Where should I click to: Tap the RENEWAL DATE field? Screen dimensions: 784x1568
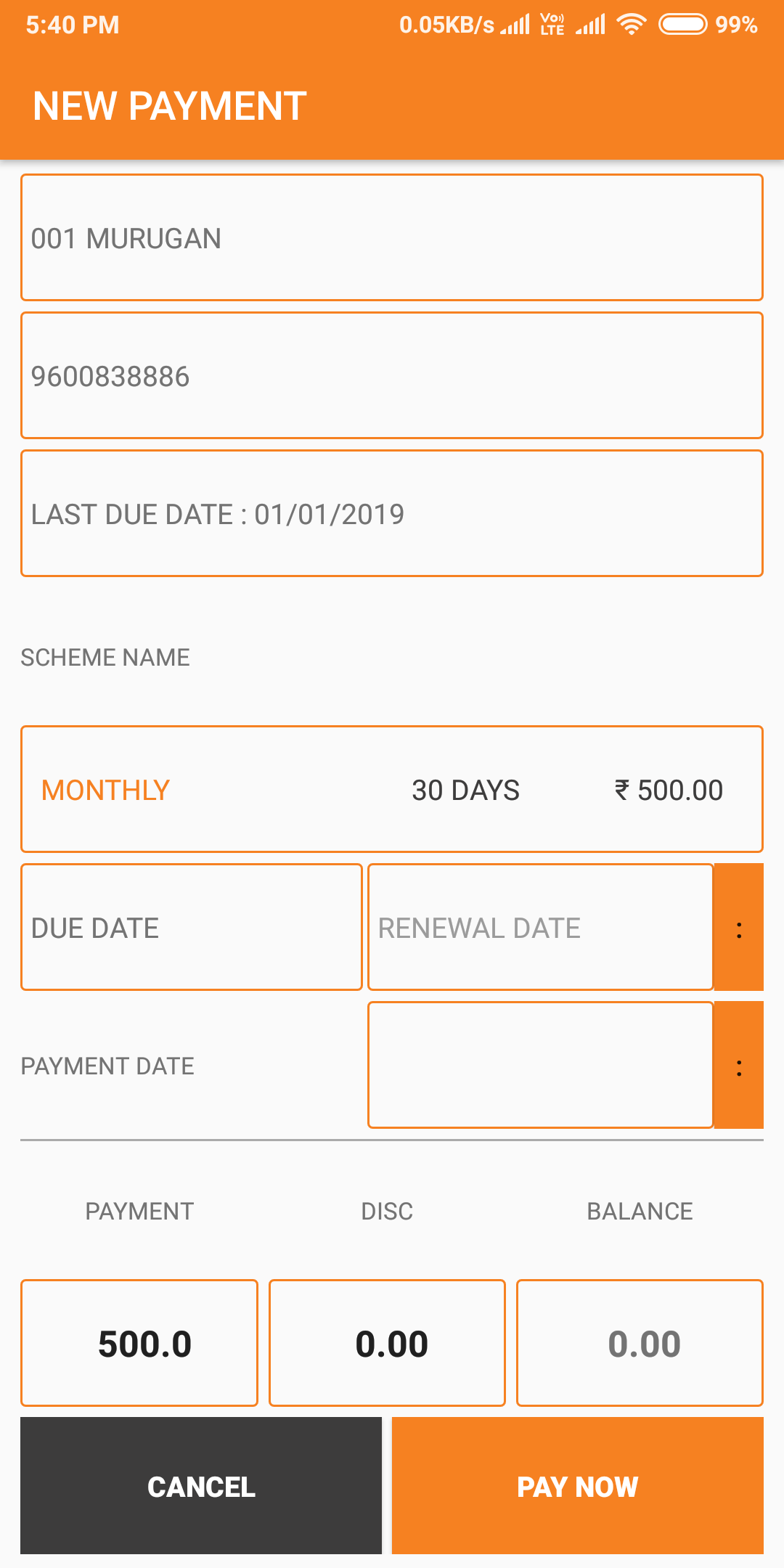point(541,927)
